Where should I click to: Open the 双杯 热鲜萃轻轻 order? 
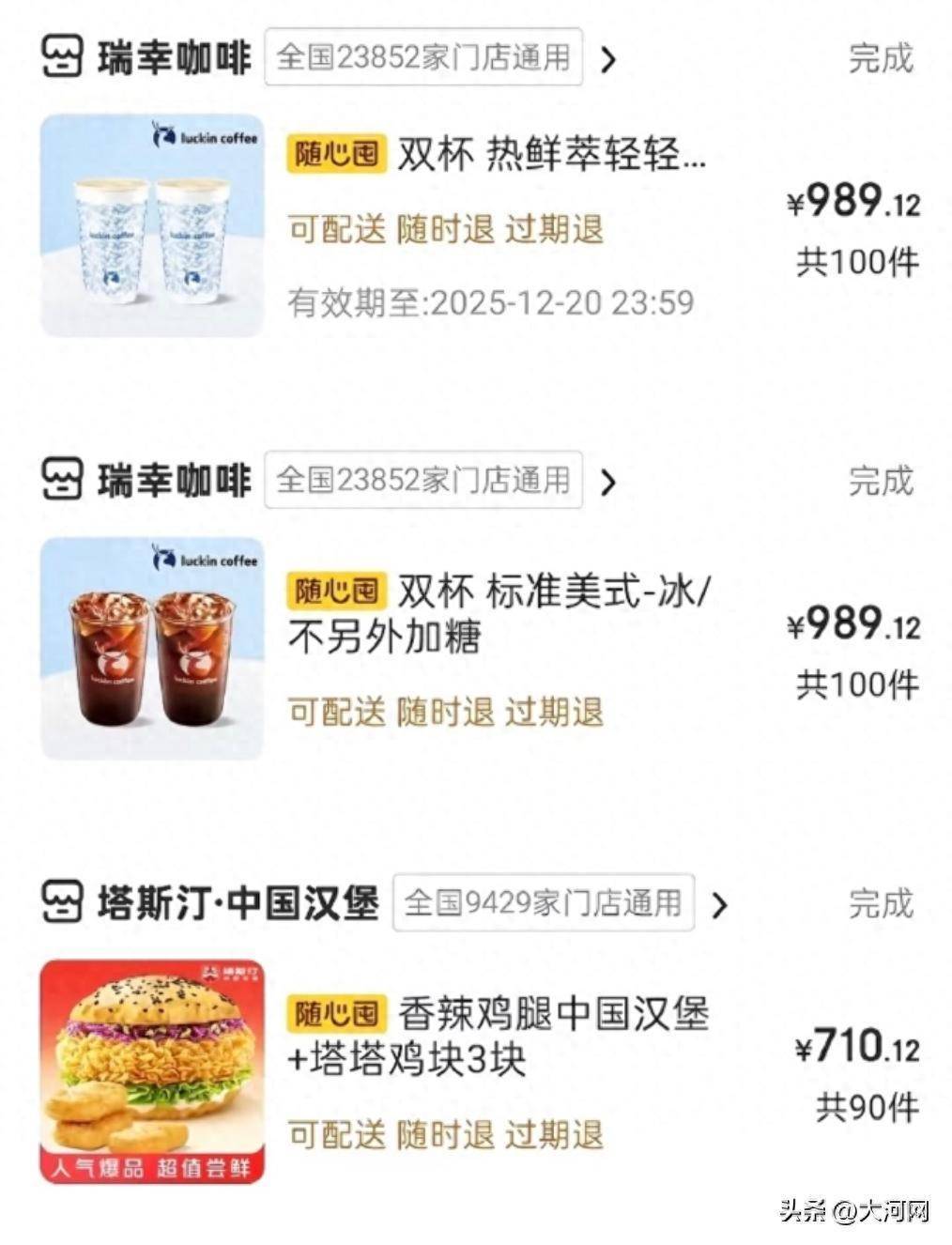tap(551, 155)
